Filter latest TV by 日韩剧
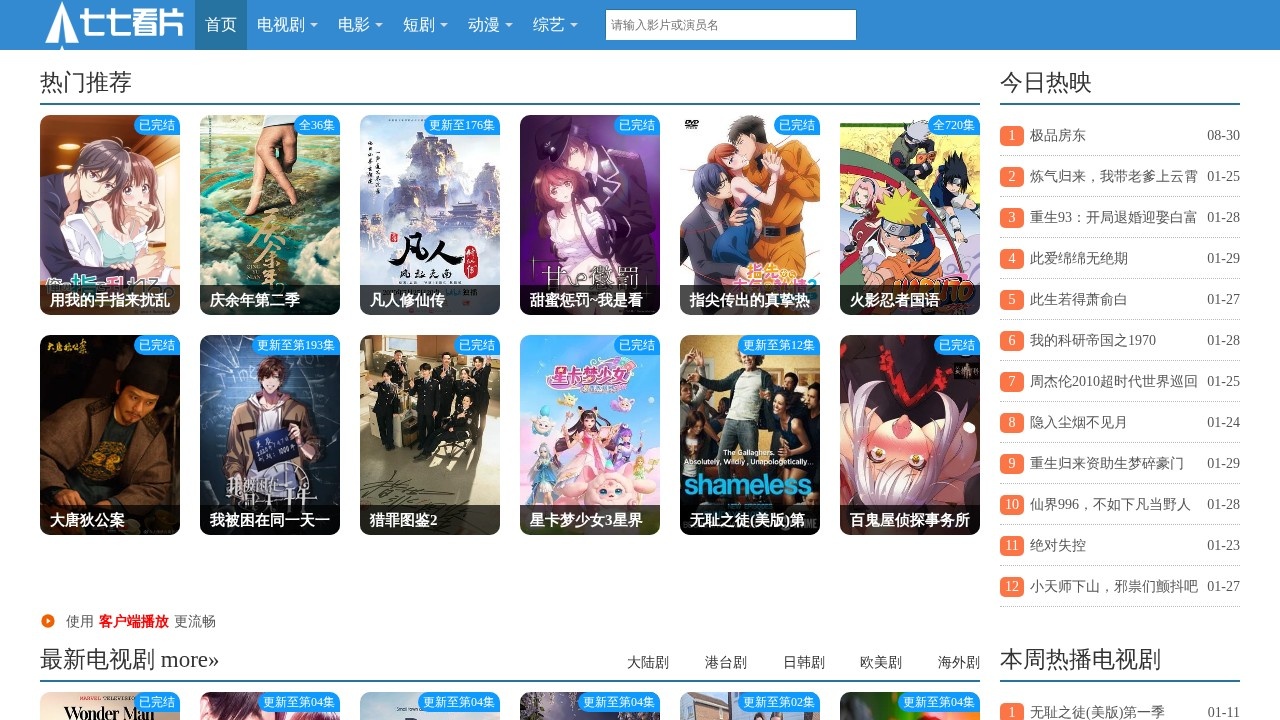 click(803, 663)
